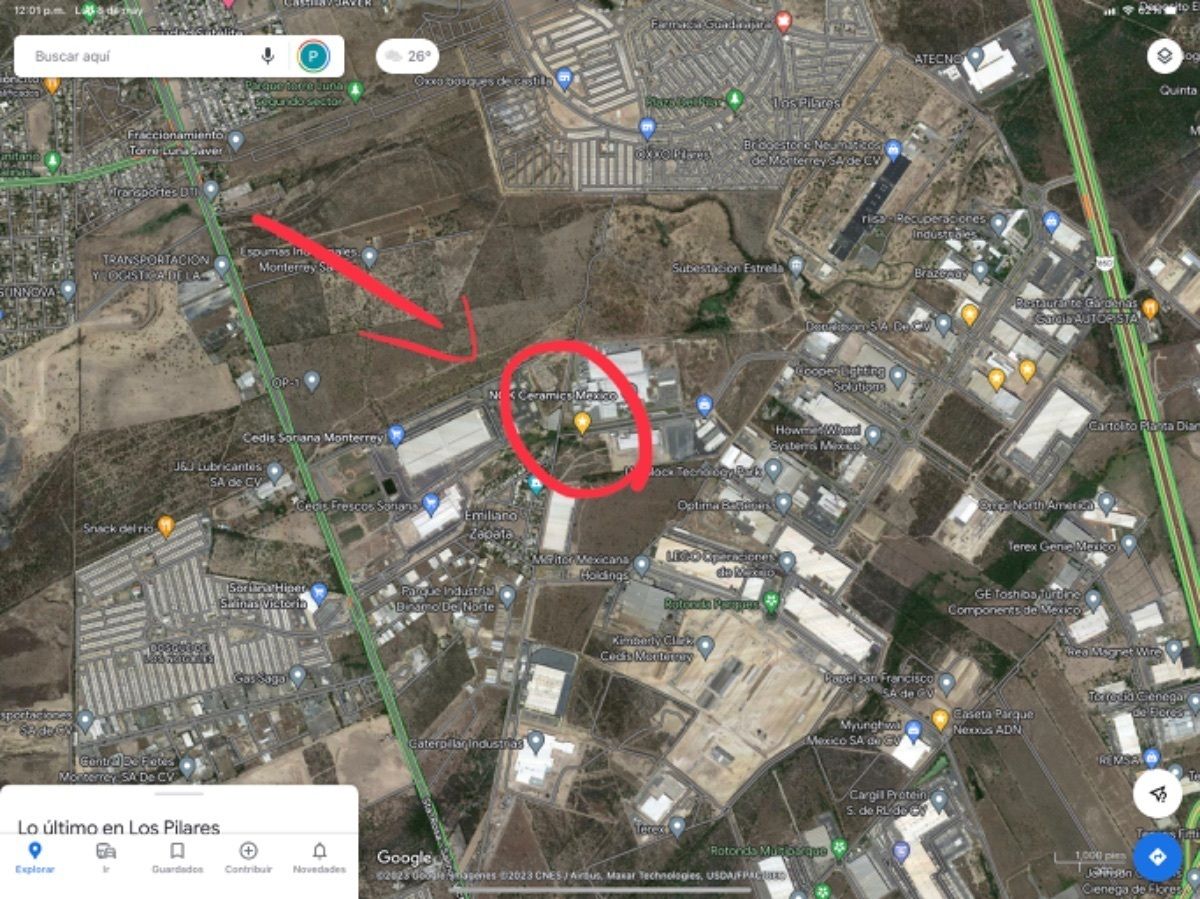The image size is (1200, 899).
Task: Select the Subestación Estrella map pin
Action: point(796,266)
